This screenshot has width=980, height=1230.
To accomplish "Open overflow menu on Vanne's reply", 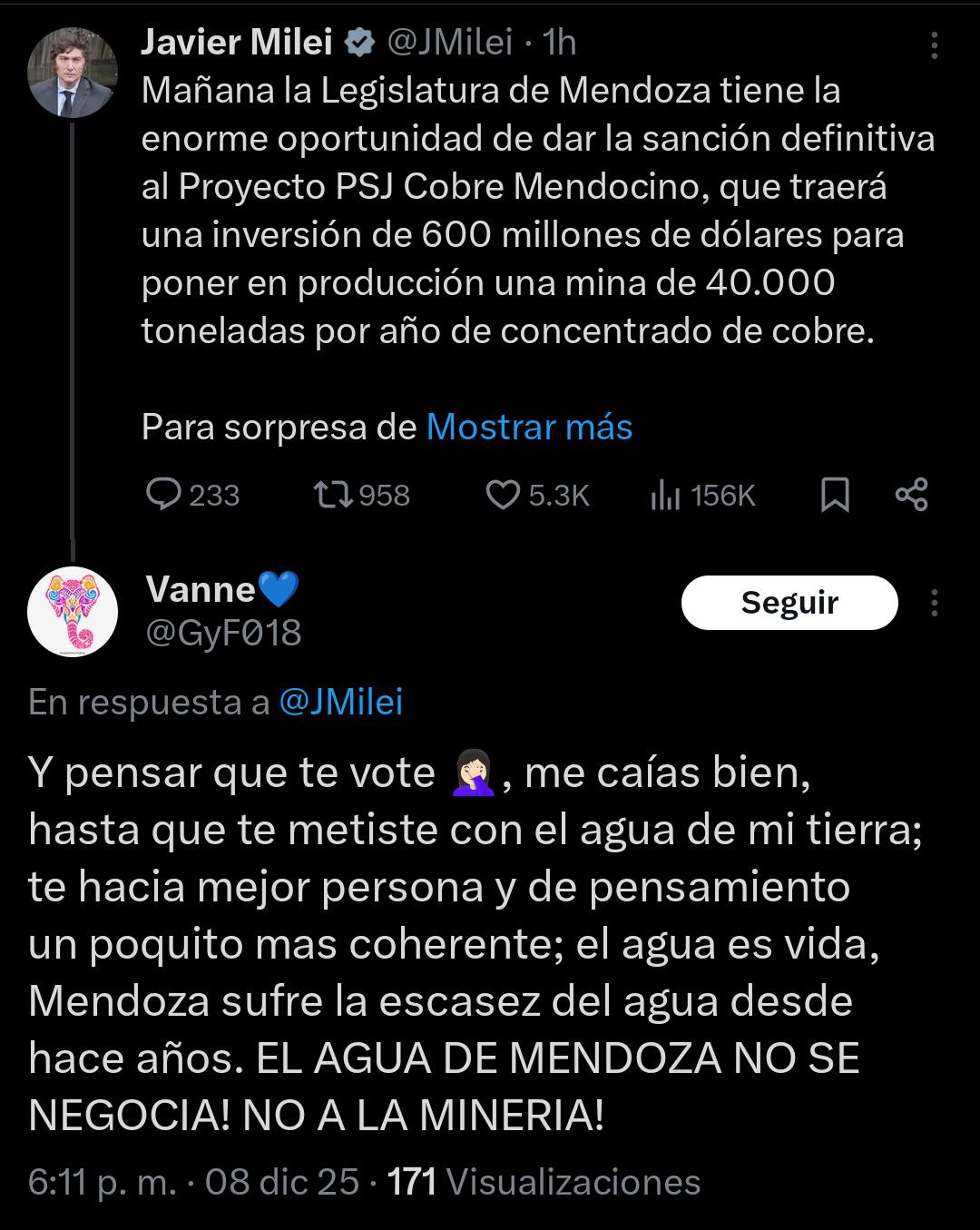I will click(x=935, y=603).
